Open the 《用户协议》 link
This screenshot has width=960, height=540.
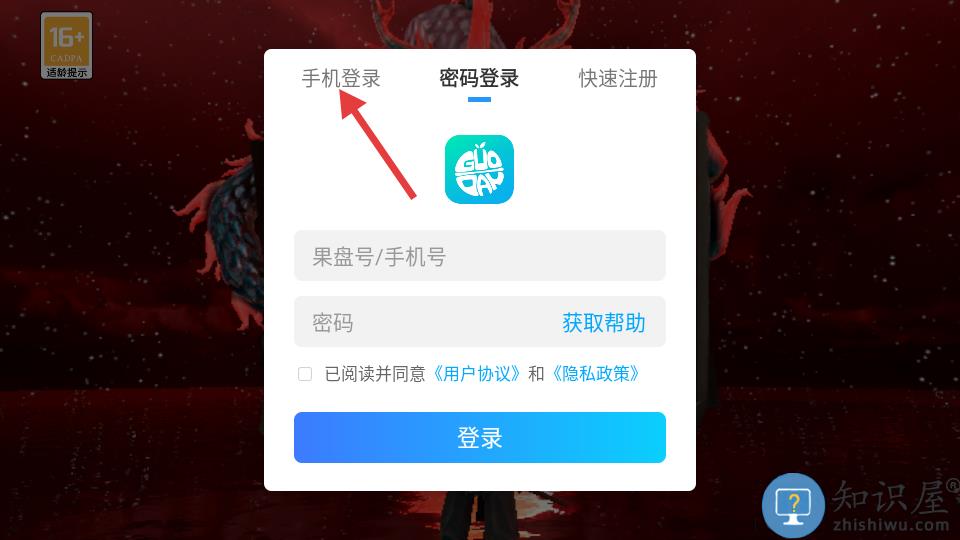477,374
